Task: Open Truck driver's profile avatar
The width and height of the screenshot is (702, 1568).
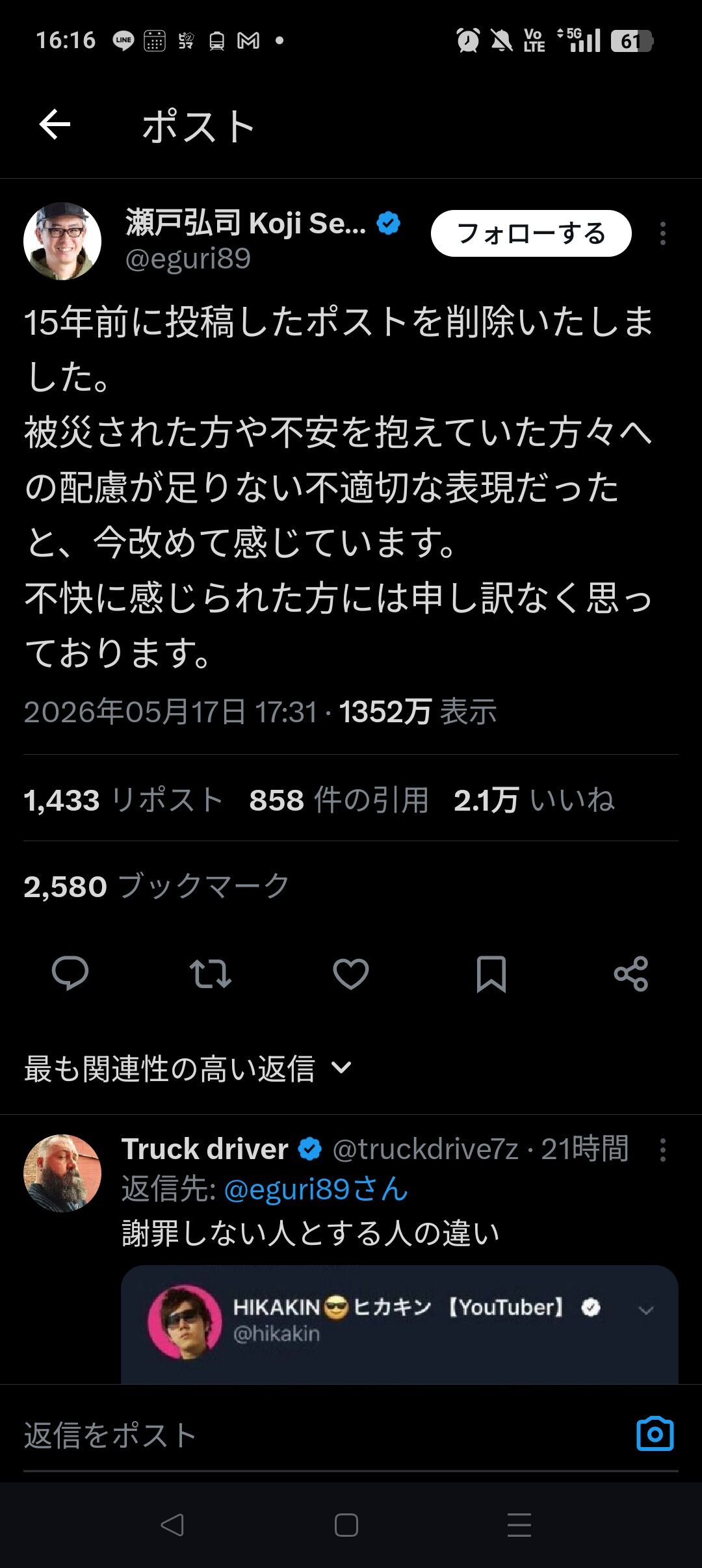Action: tap(62, 1173)
